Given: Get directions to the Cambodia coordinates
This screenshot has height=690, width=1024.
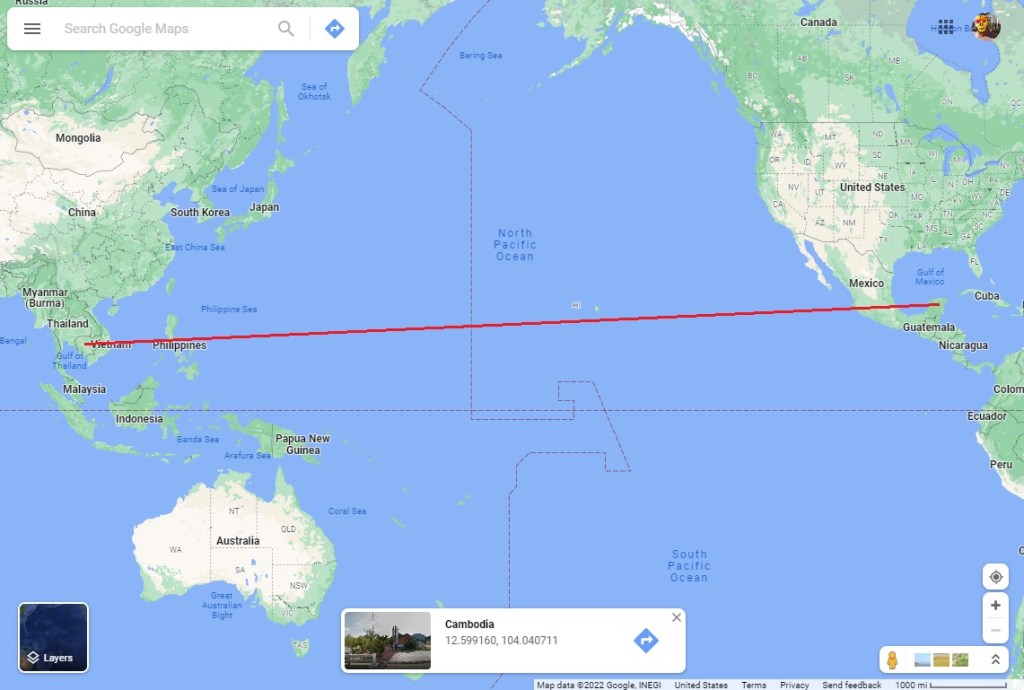Looking at the screenshot, I should 646,640.
